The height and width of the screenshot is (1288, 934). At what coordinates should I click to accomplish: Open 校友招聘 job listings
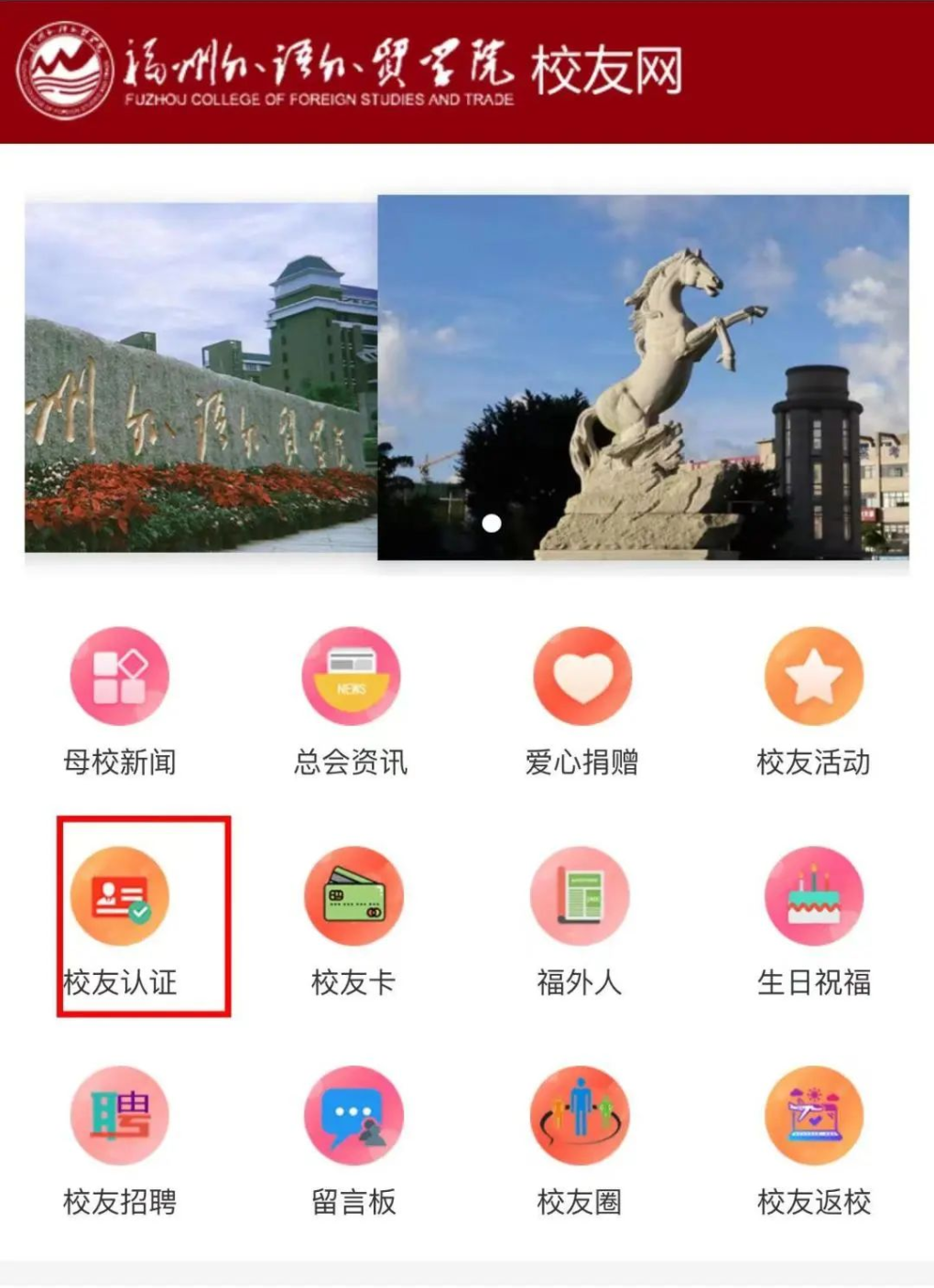point(120,1115)
